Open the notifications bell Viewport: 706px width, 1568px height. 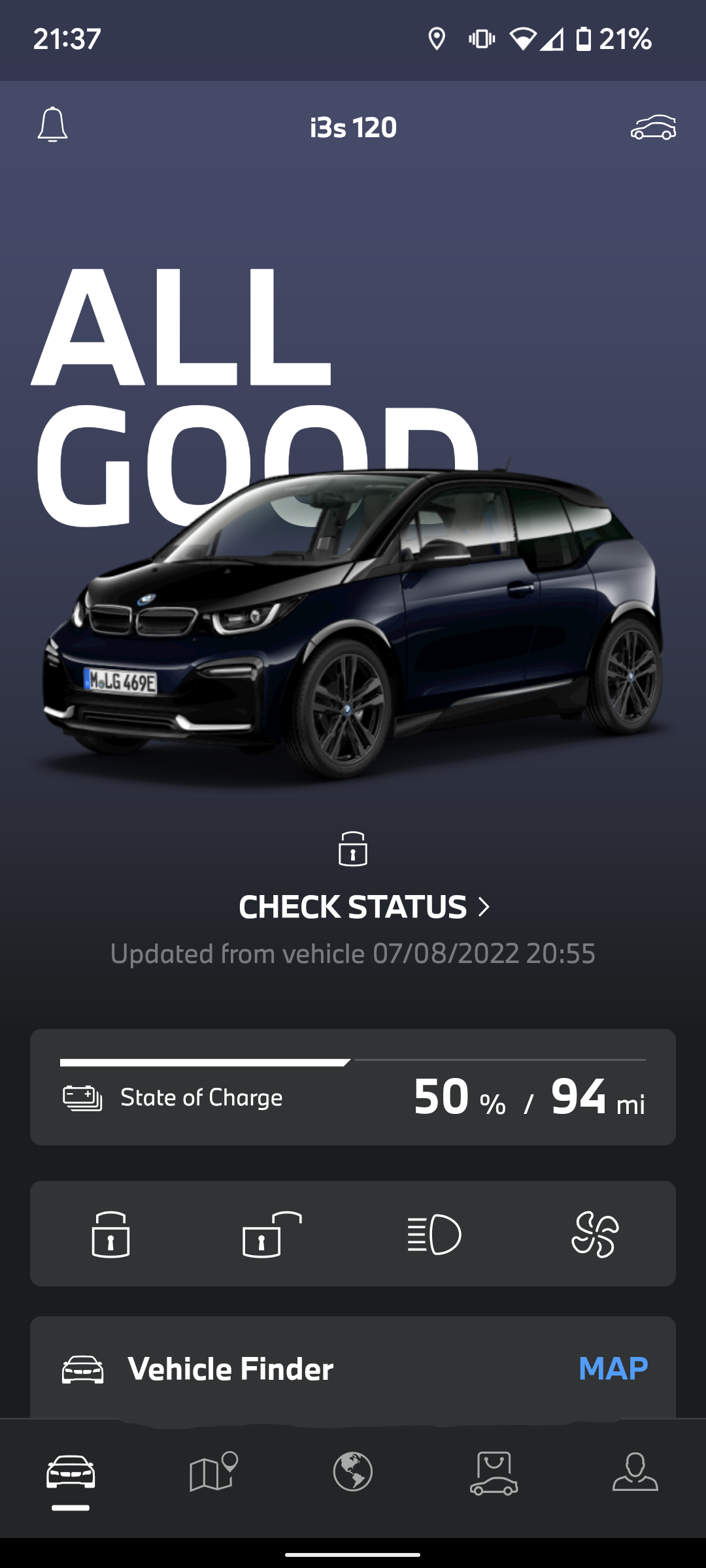(x=52, y=125)
